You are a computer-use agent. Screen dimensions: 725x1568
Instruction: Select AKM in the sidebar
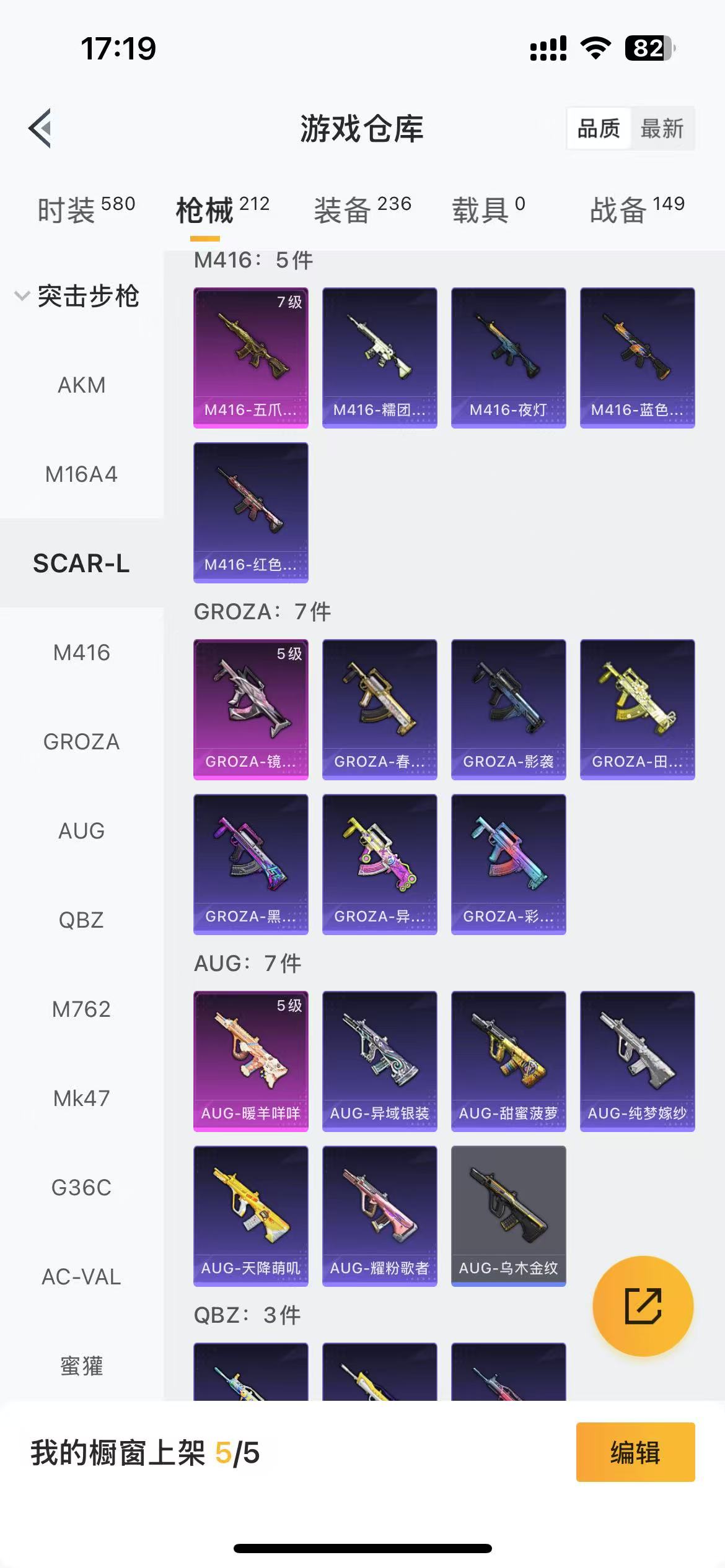(81, 385)
